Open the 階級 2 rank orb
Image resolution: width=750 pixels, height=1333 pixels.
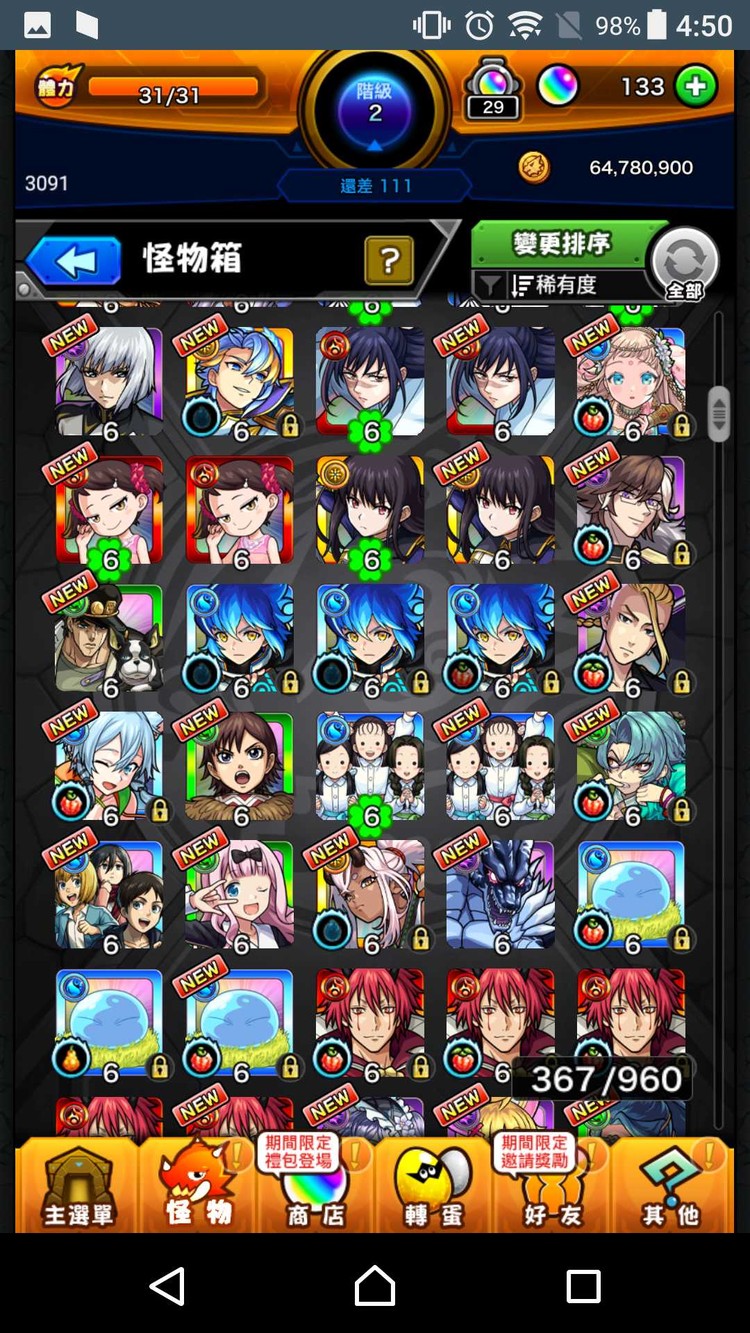click(375, 103)
